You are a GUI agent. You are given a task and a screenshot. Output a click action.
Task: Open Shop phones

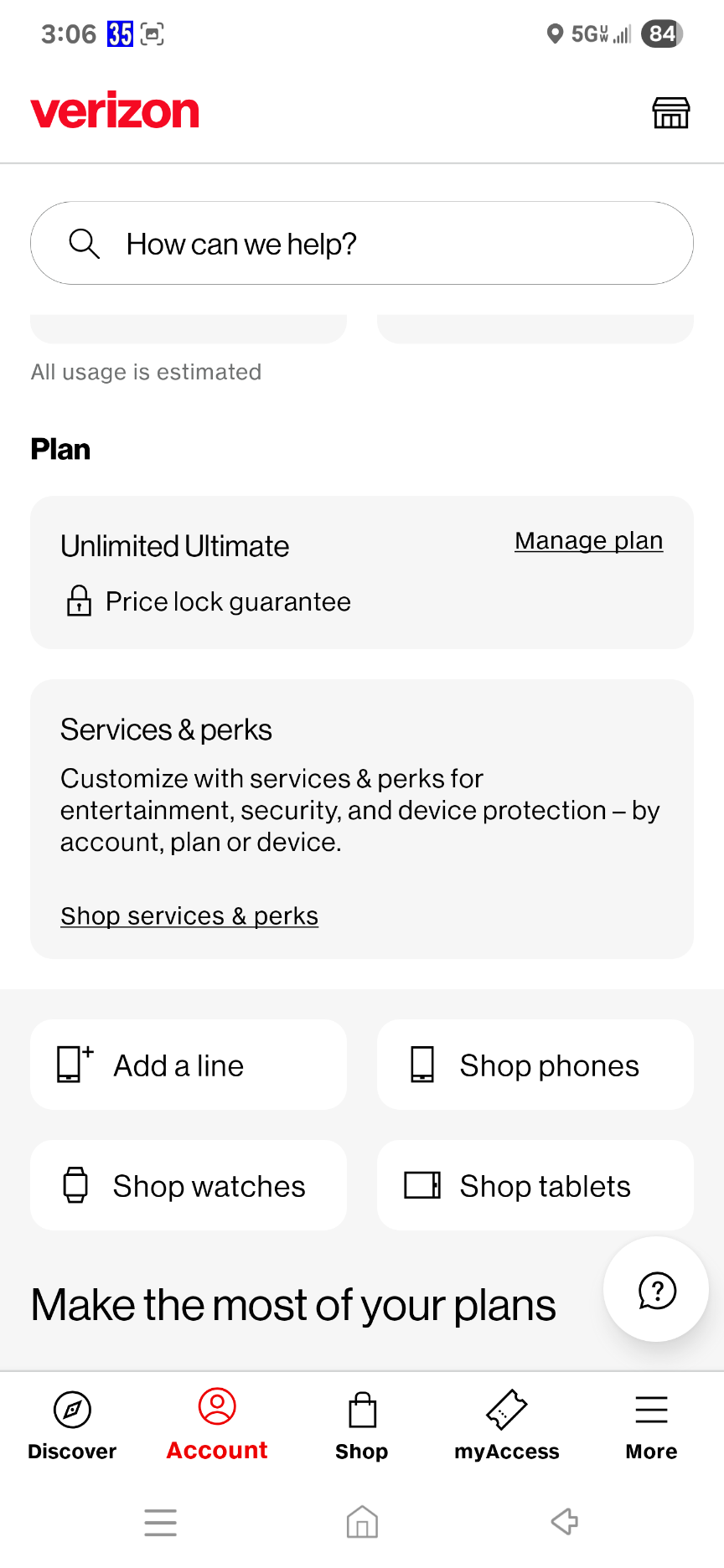point(535,1065)
